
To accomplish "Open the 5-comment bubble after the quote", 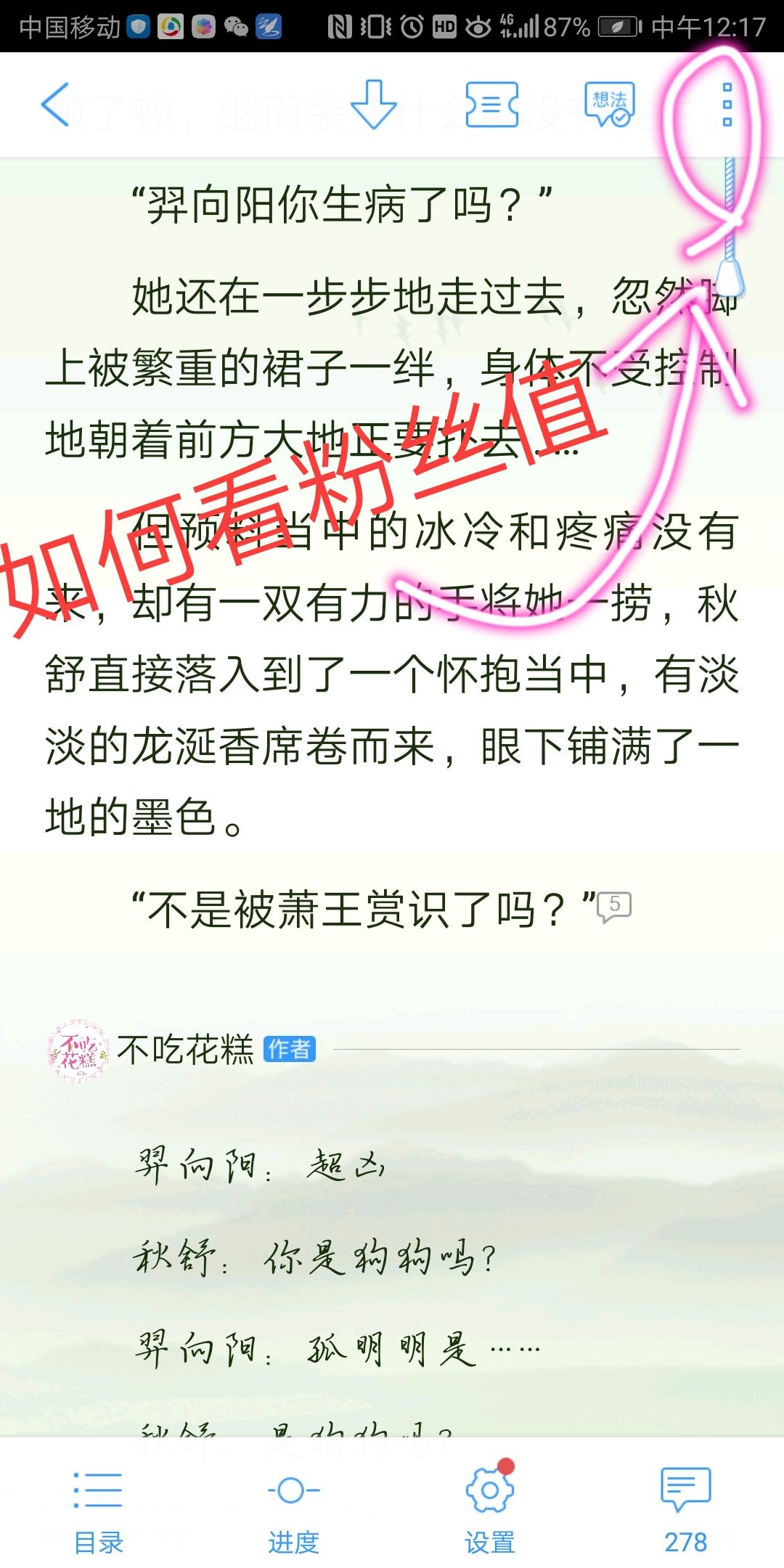I will 614,906.
